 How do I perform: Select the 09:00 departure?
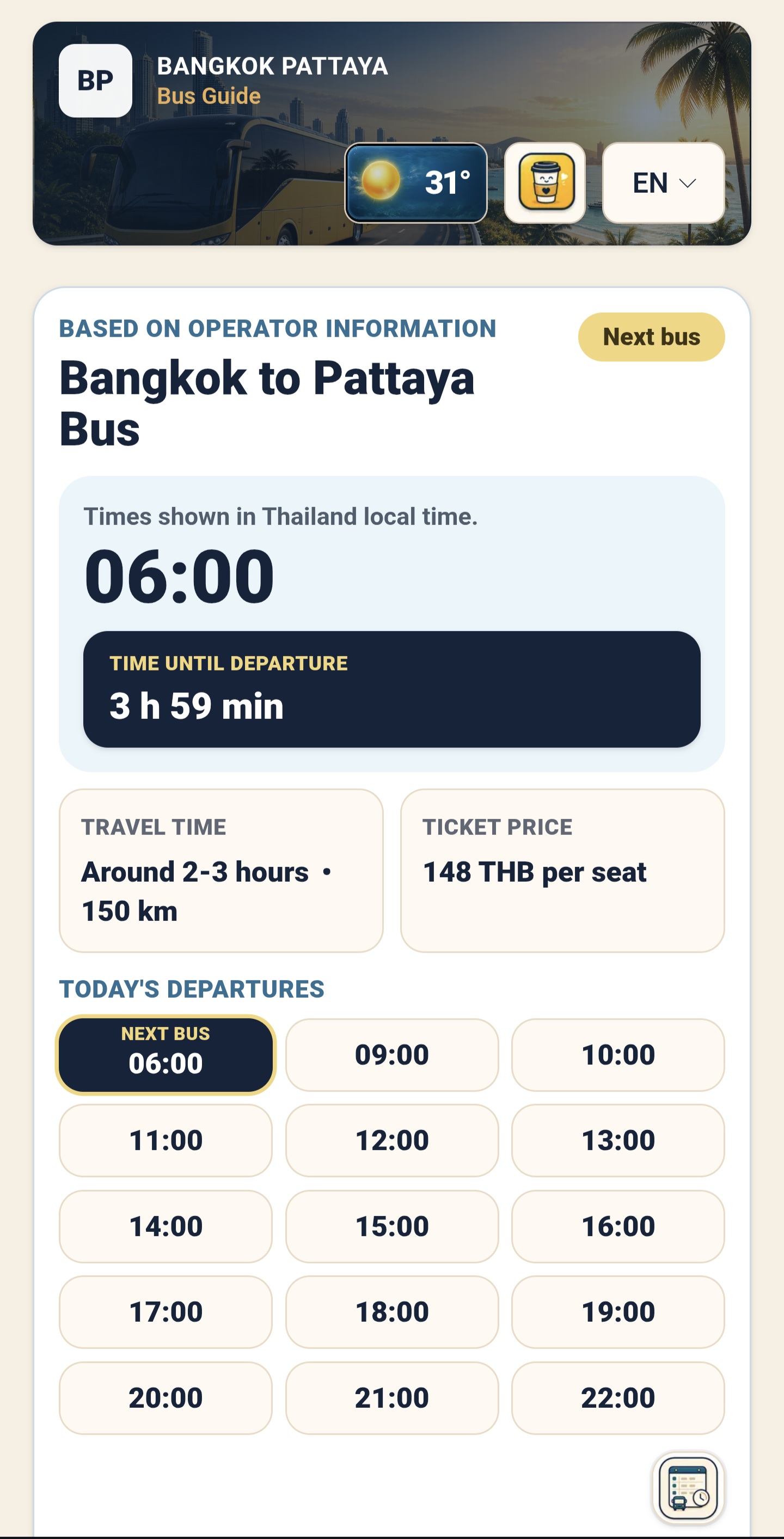pyautogui.click(x=391, y=1055)
